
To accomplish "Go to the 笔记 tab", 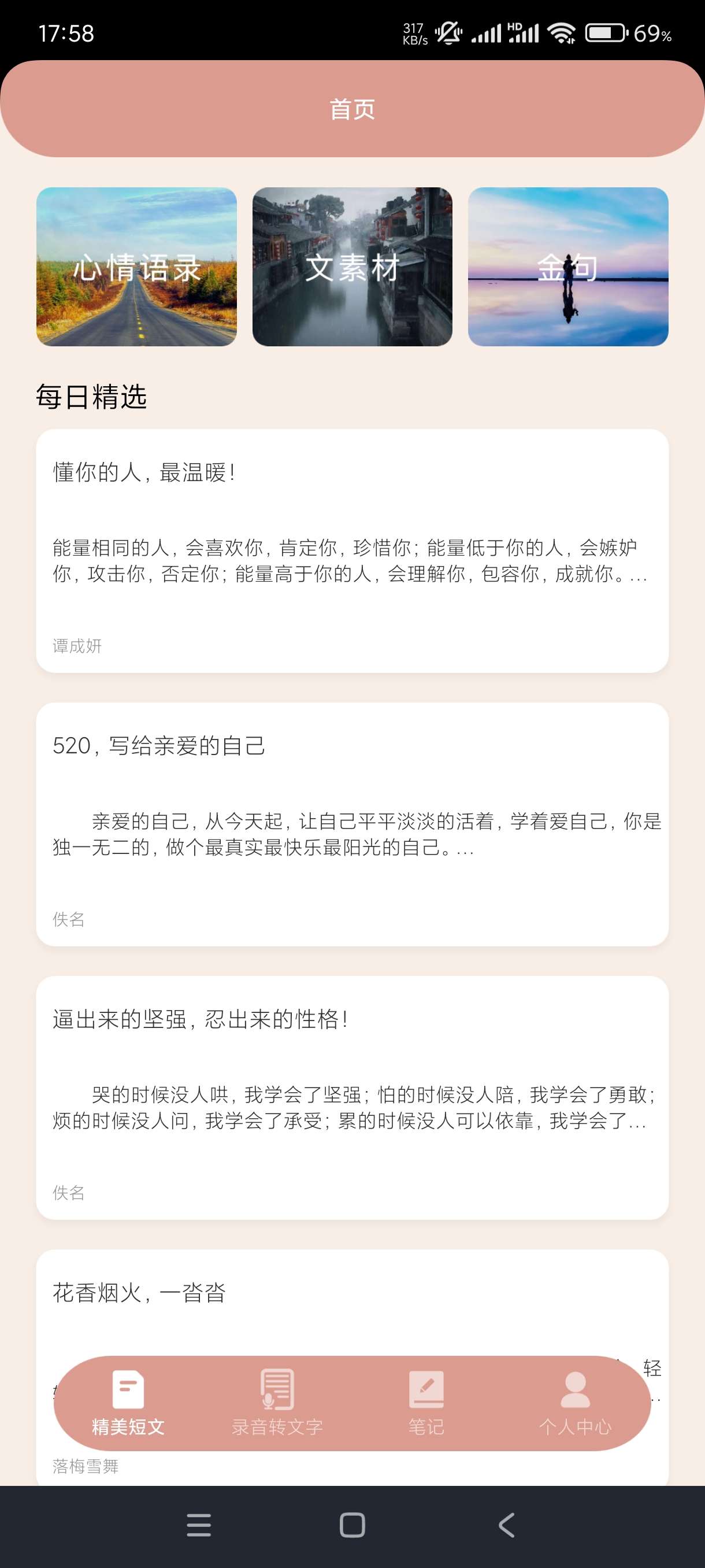I will coord(426,1403).
